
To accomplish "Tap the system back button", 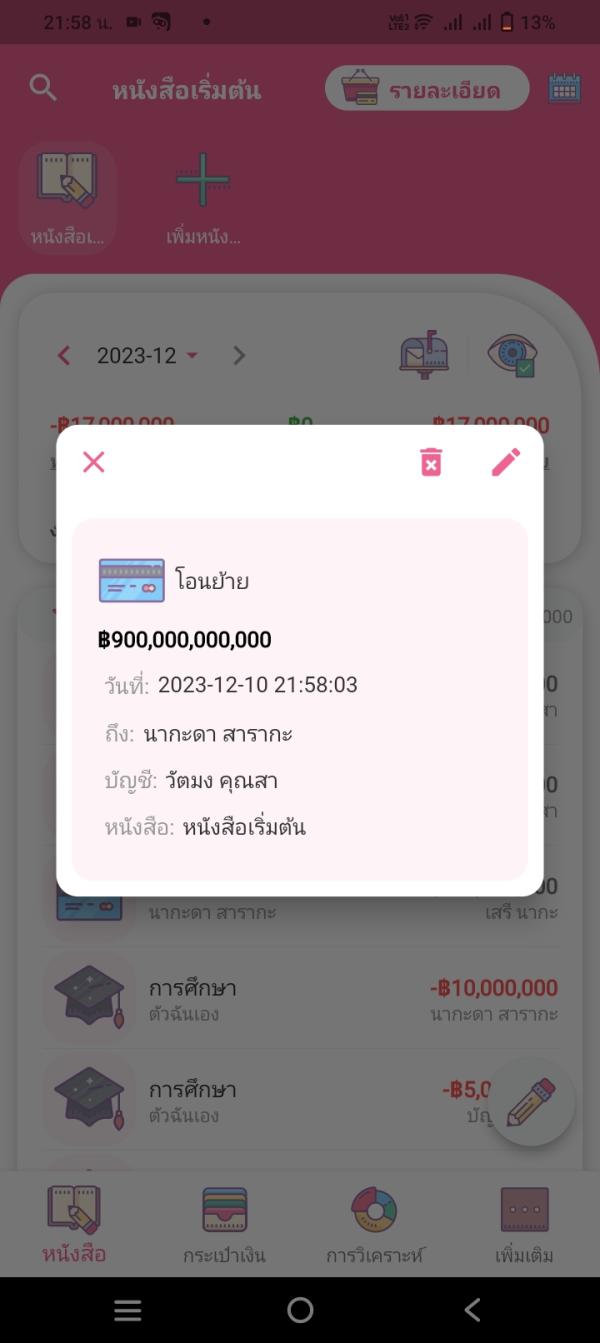I will [472, 1310].
